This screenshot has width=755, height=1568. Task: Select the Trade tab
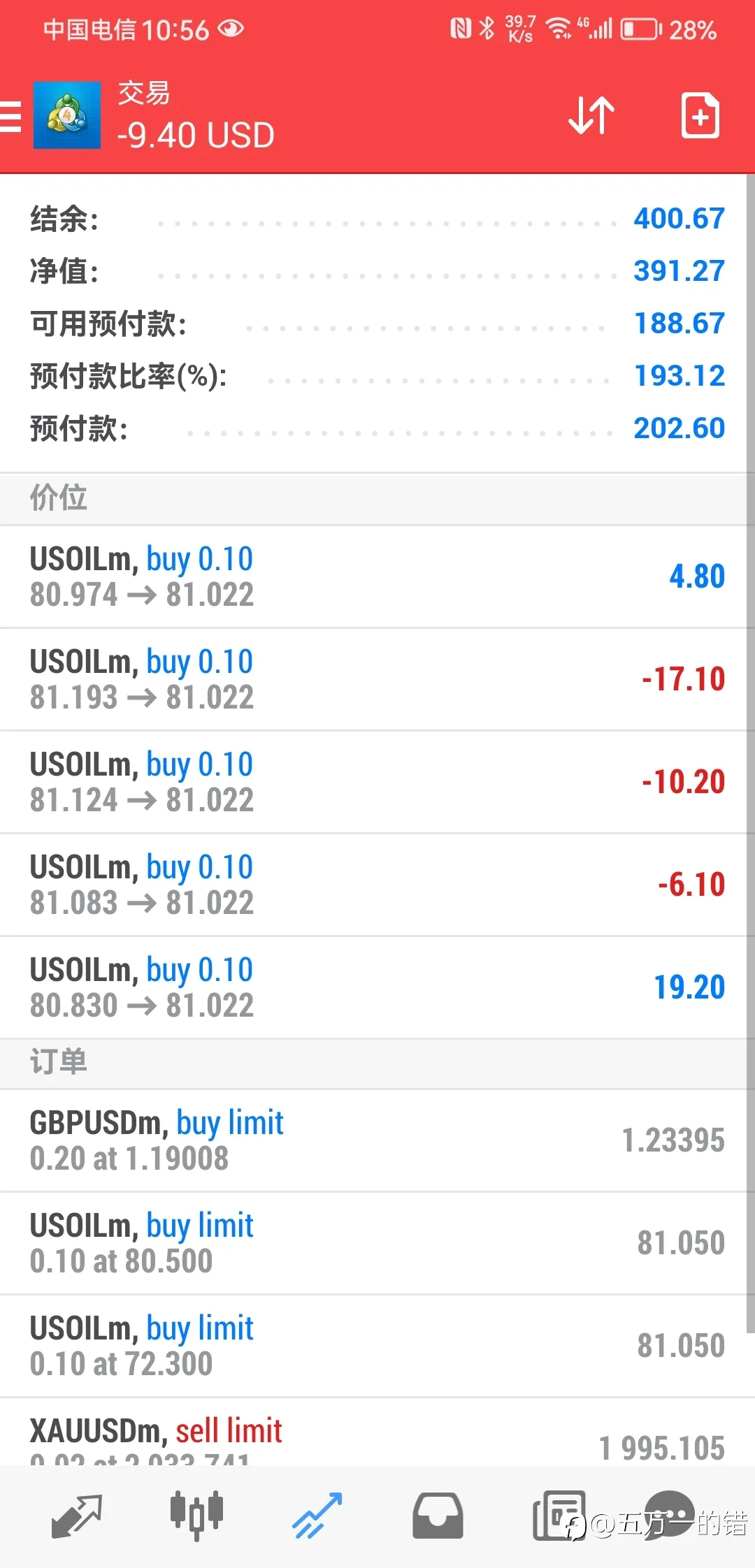pyautogui.click(x=317, y=1516)
